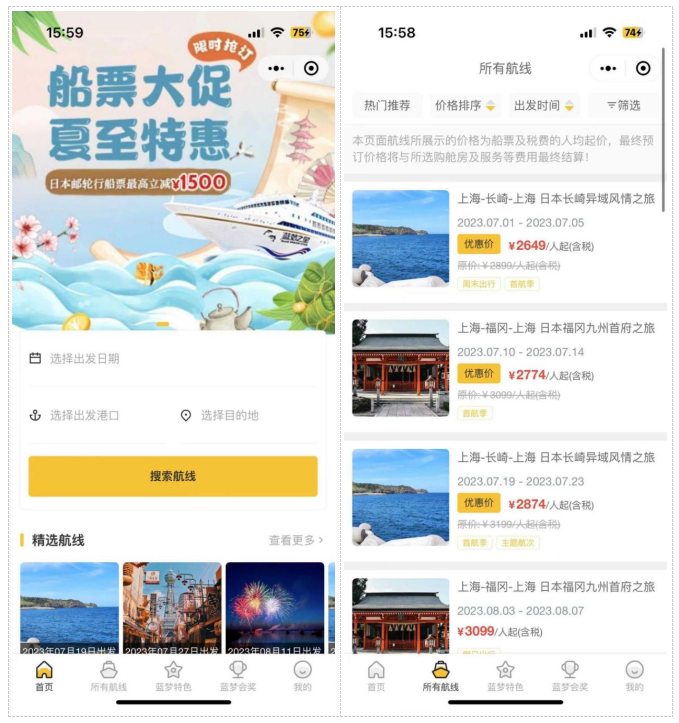
Task: Tap the 搜索航线 search button
Action: (x=173, y=476)
